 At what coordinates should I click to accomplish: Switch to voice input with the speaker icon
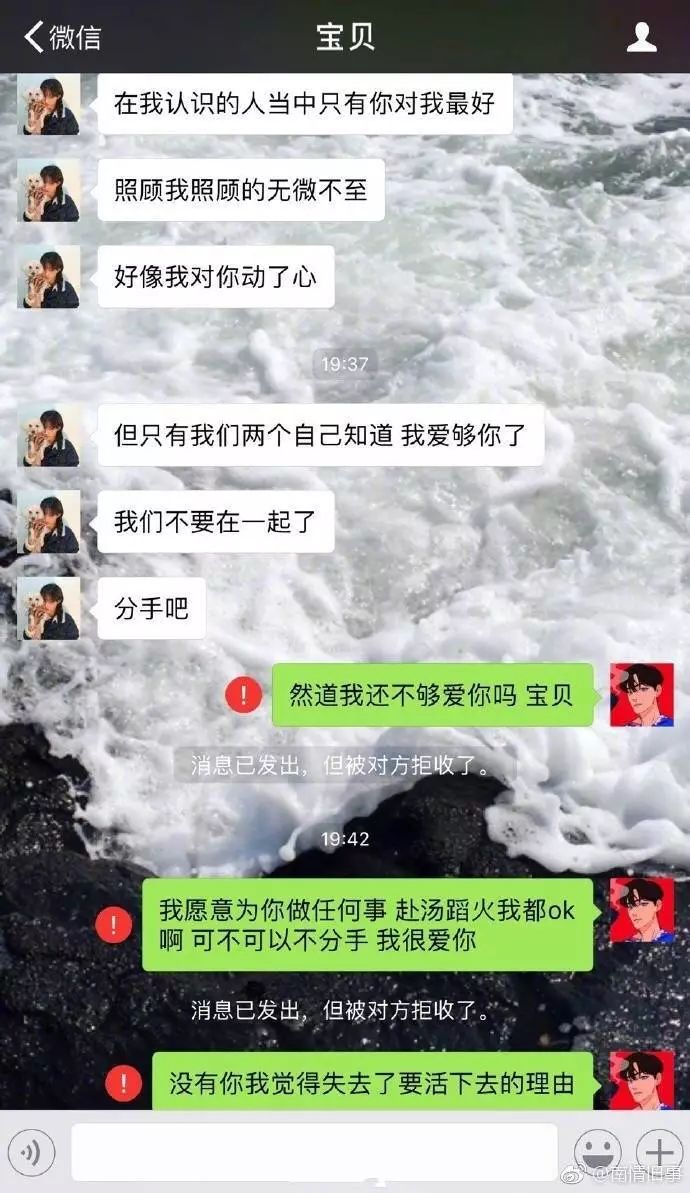click(30, 1152)
